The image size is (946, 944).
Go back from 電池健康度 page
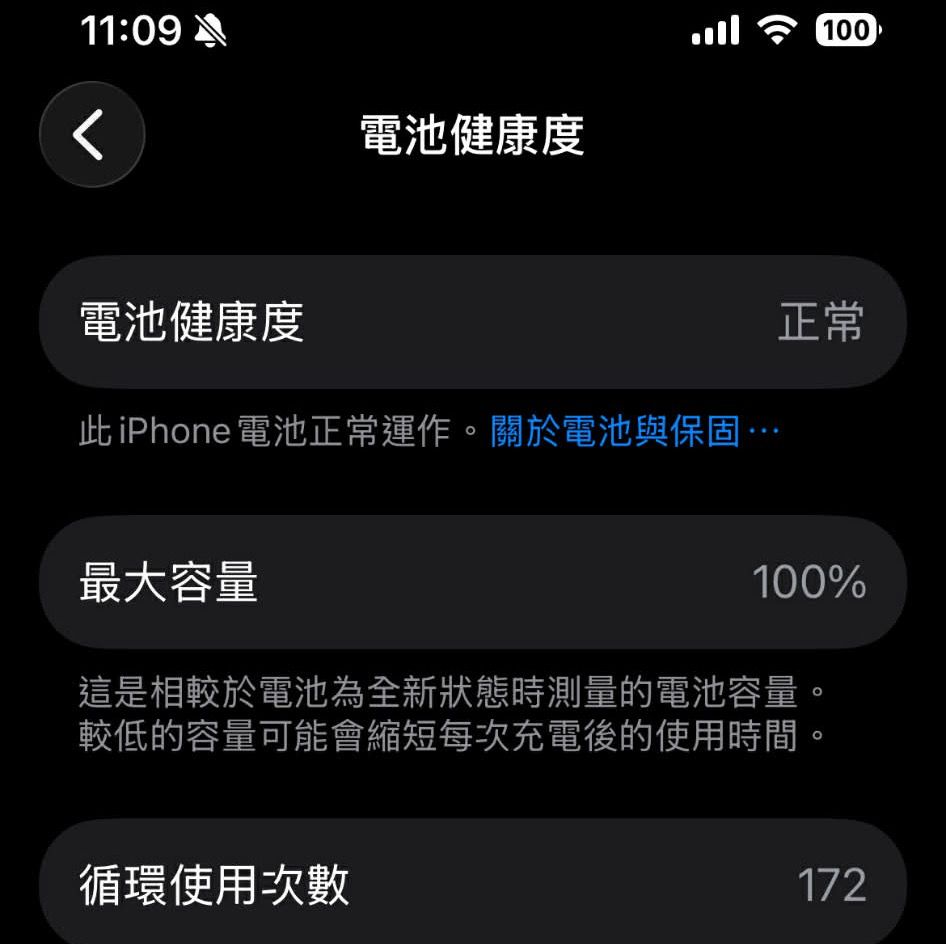tap(92, 135)
